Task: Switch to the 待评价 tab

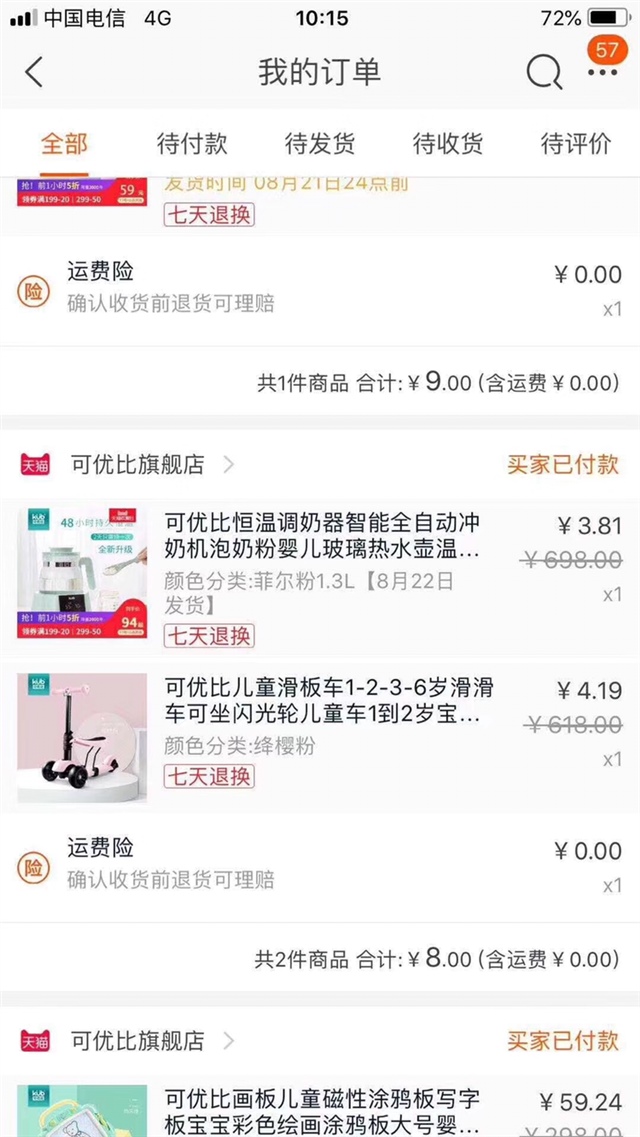Action: pos(576,144)
